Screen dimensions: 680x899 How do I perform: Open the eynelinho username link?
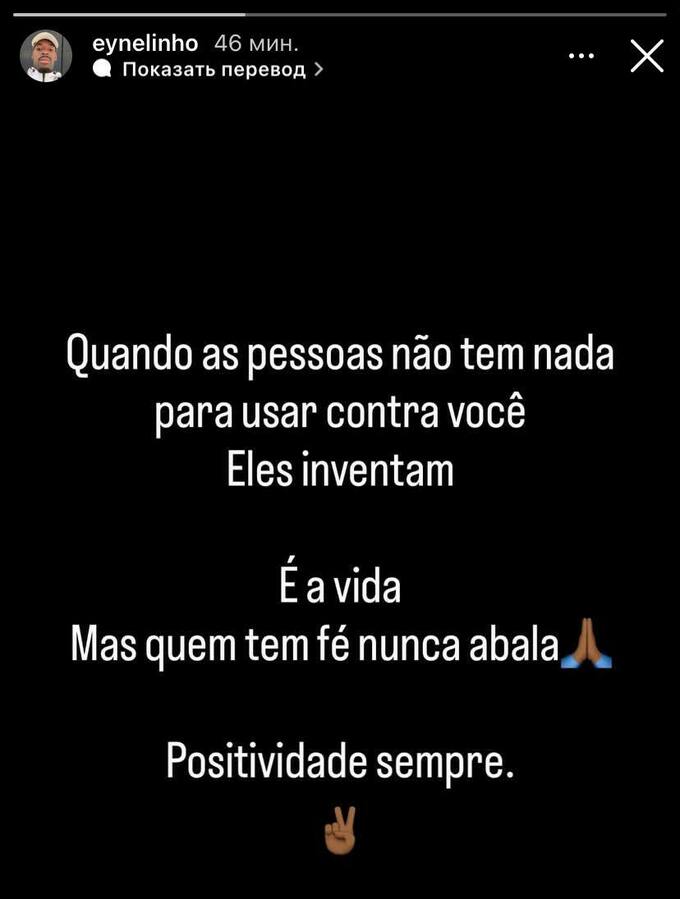[145, 44]
